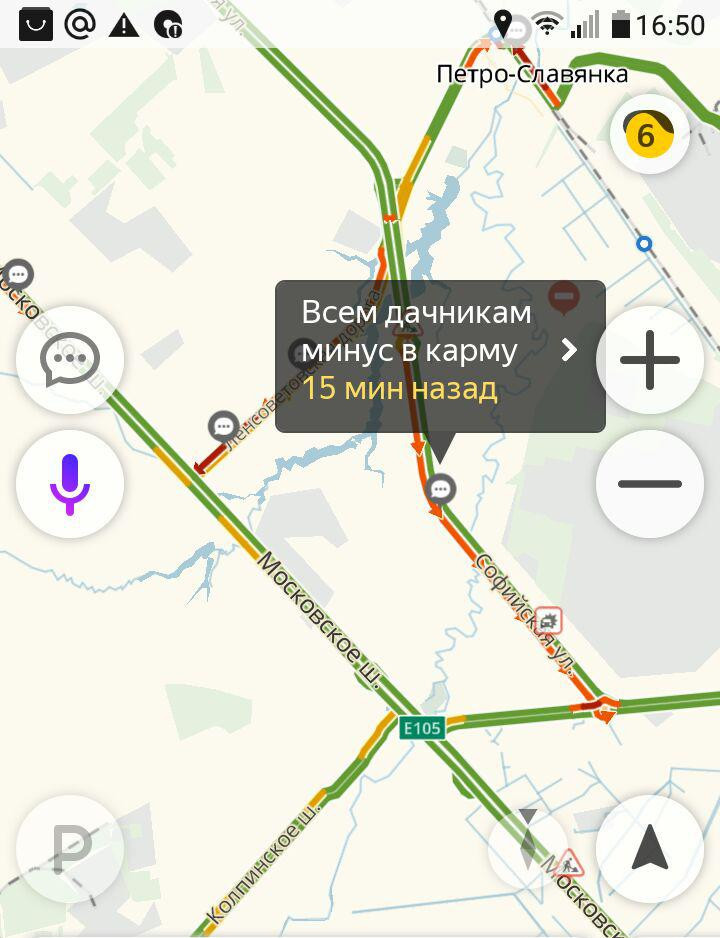Open comment marker on Ленсоветовская дорога
The height and width of the screenshot is (938, 720).
[x=223, y=426]
